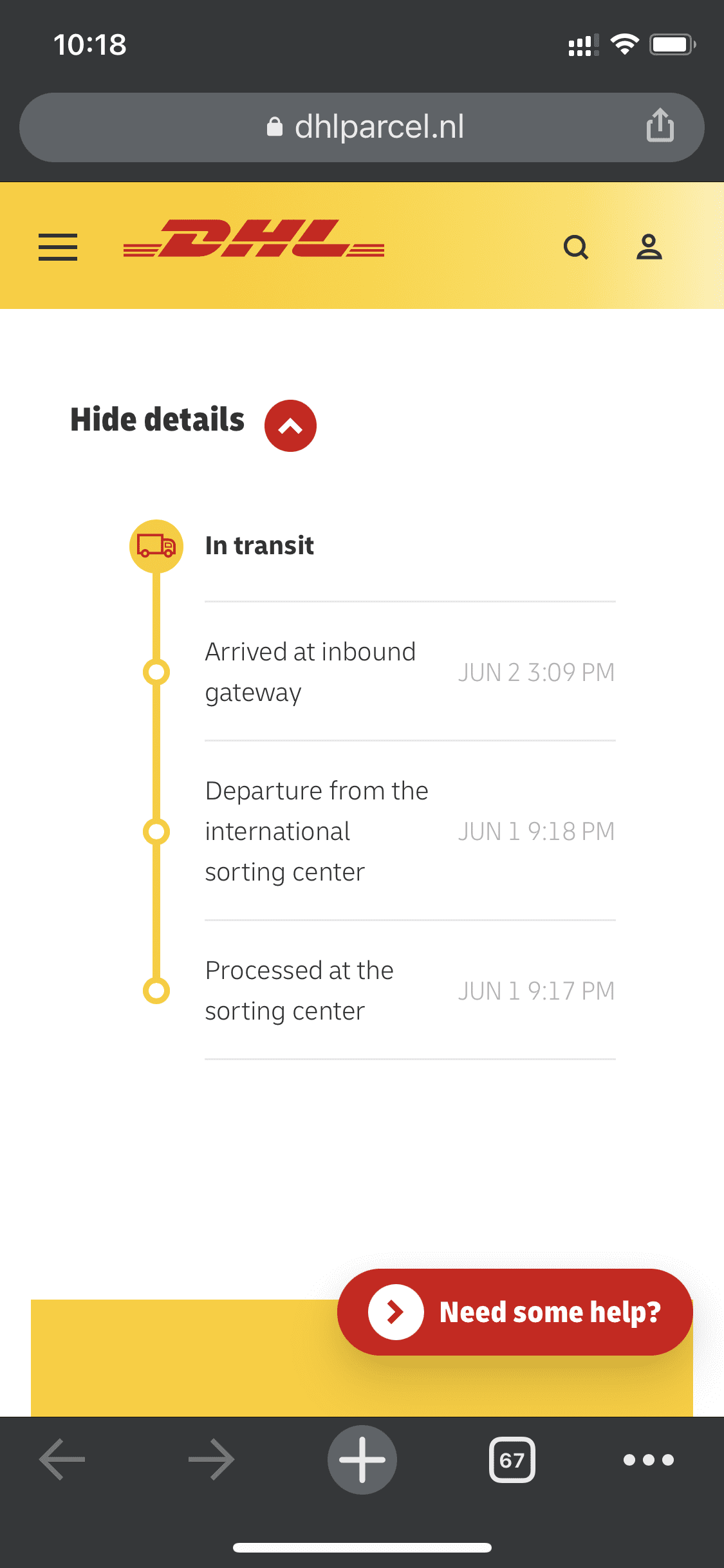Open the DHL search icon
Image resolution: width=724 pixels, height=1568 pixels.
coord(576,247)
